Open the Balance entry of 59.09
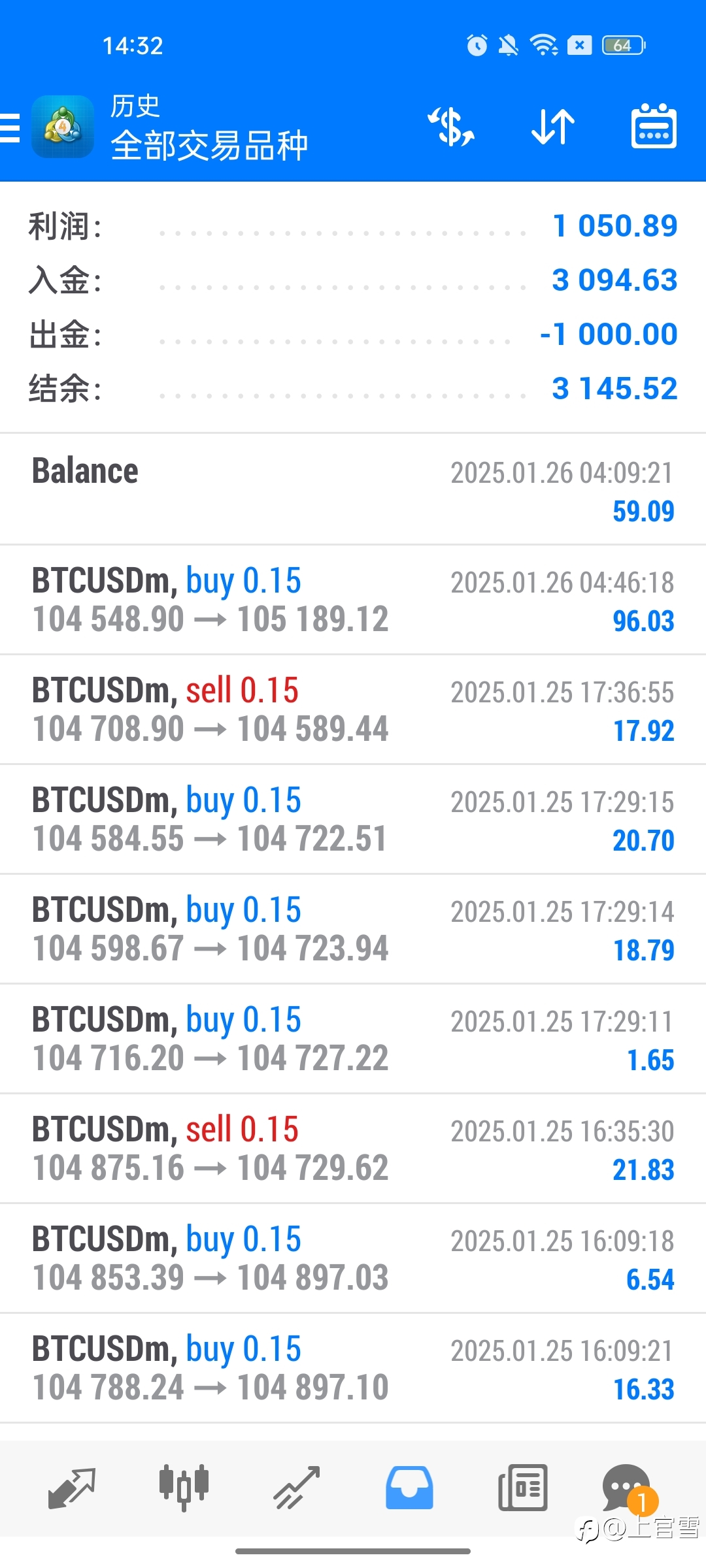 point(353,489)
